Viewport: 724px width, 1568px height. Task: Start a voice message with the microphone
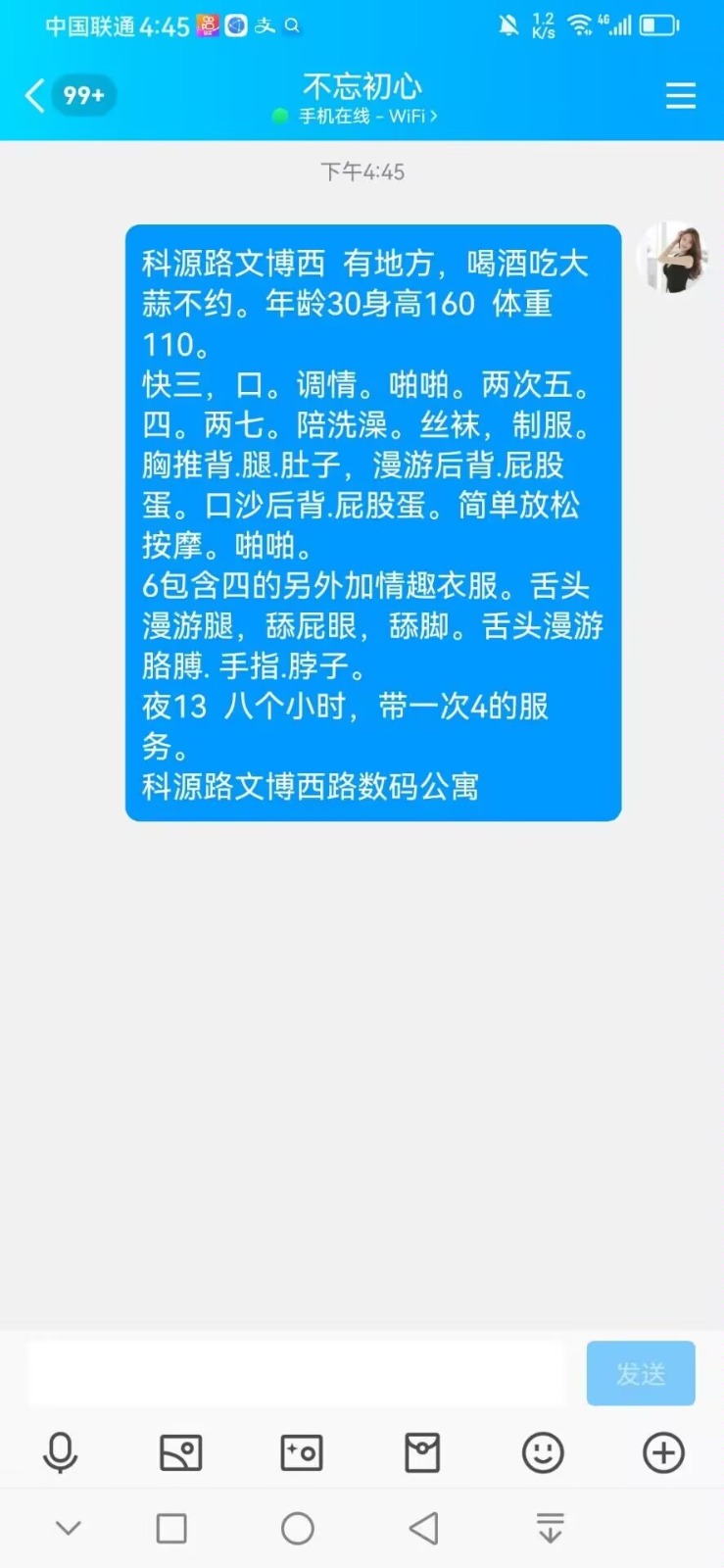pos(60,1452)
